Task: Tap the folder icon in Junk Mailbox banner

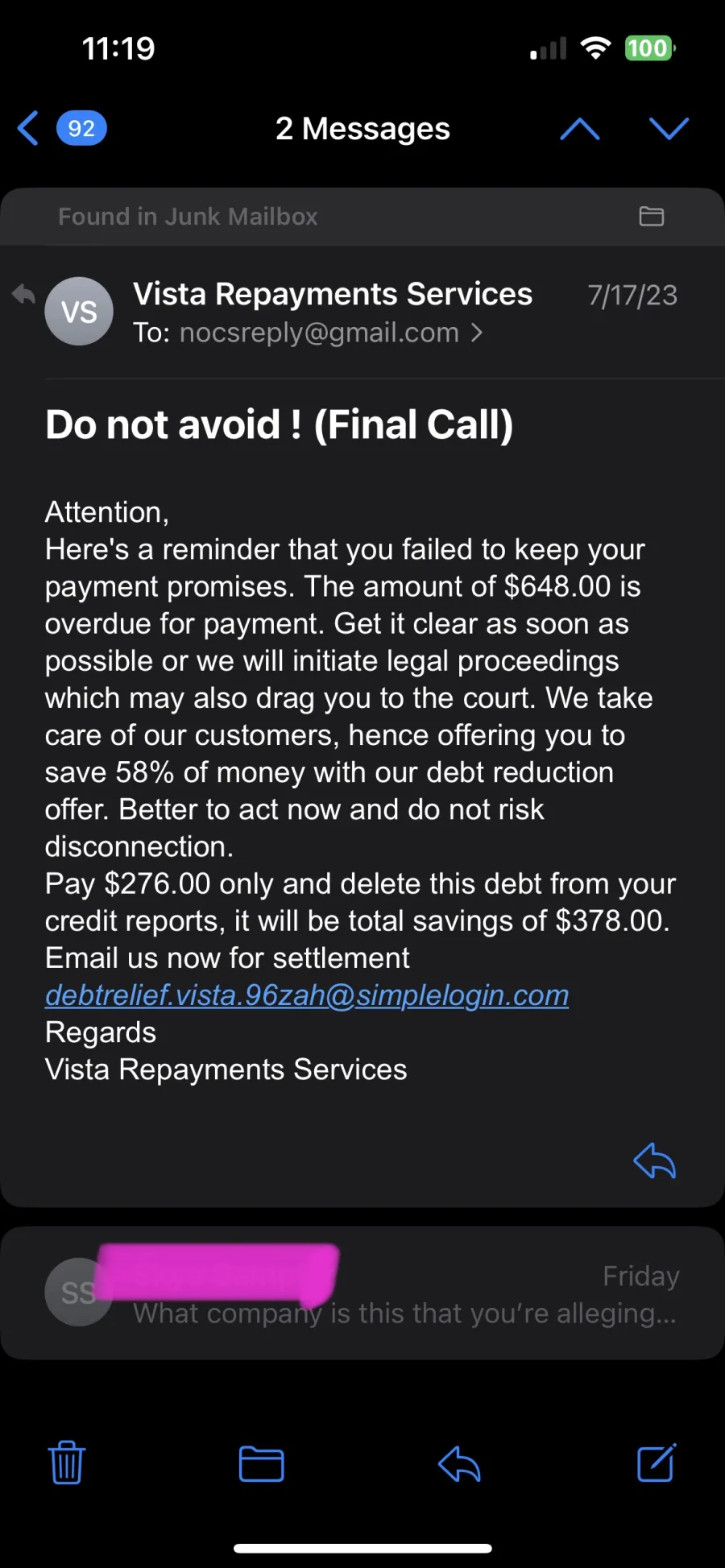Action: (651, 216)
